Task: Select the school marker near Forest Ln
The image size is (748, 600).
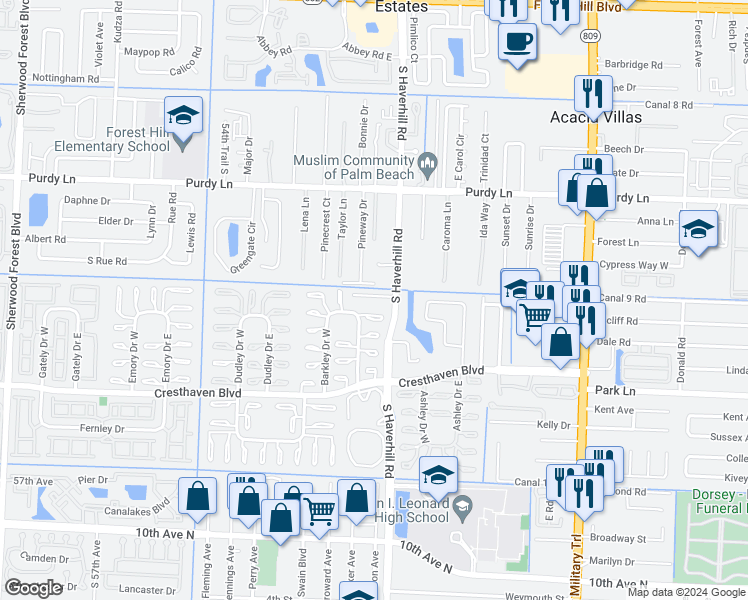Action: click(x=698, y=229)
